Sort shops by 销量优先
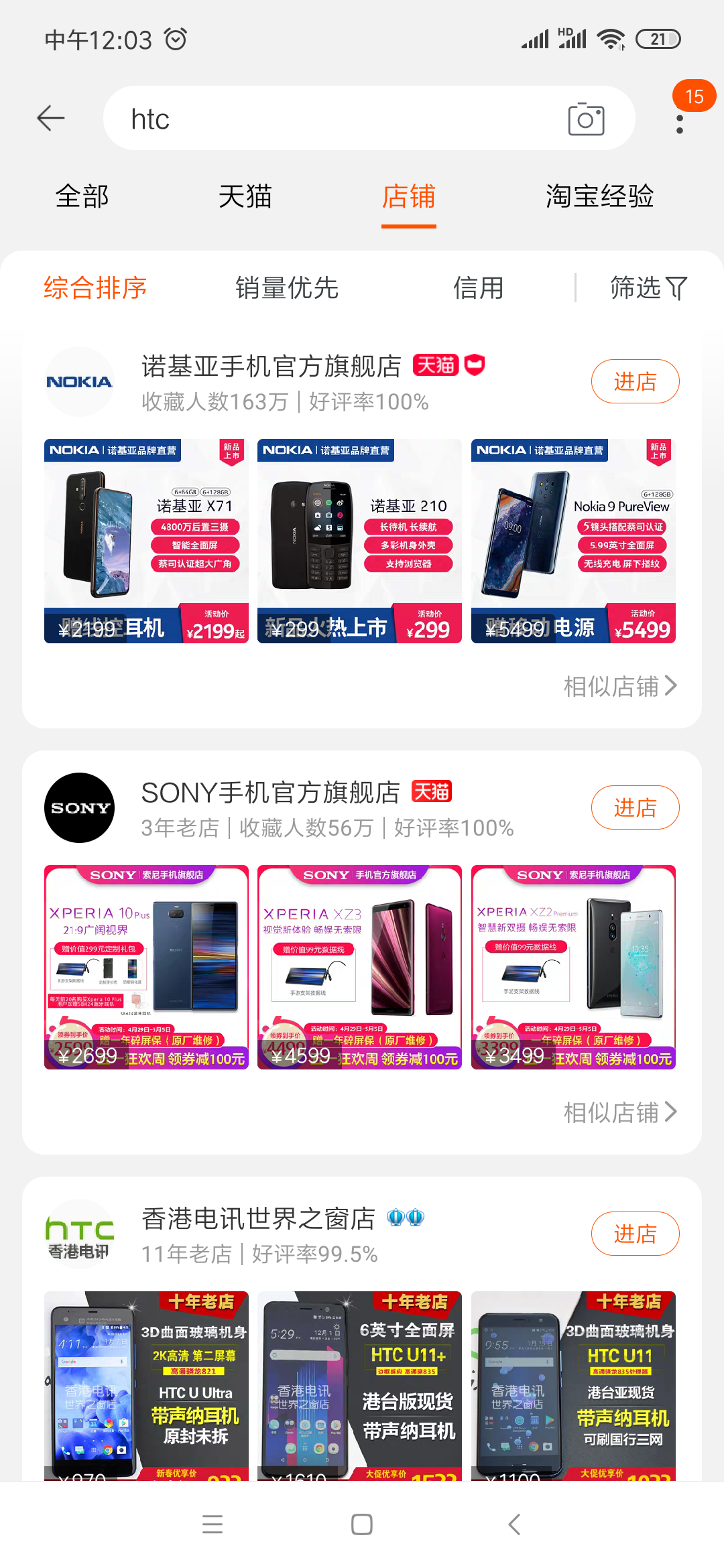724x1568 pixels. (x=287, y=288)
